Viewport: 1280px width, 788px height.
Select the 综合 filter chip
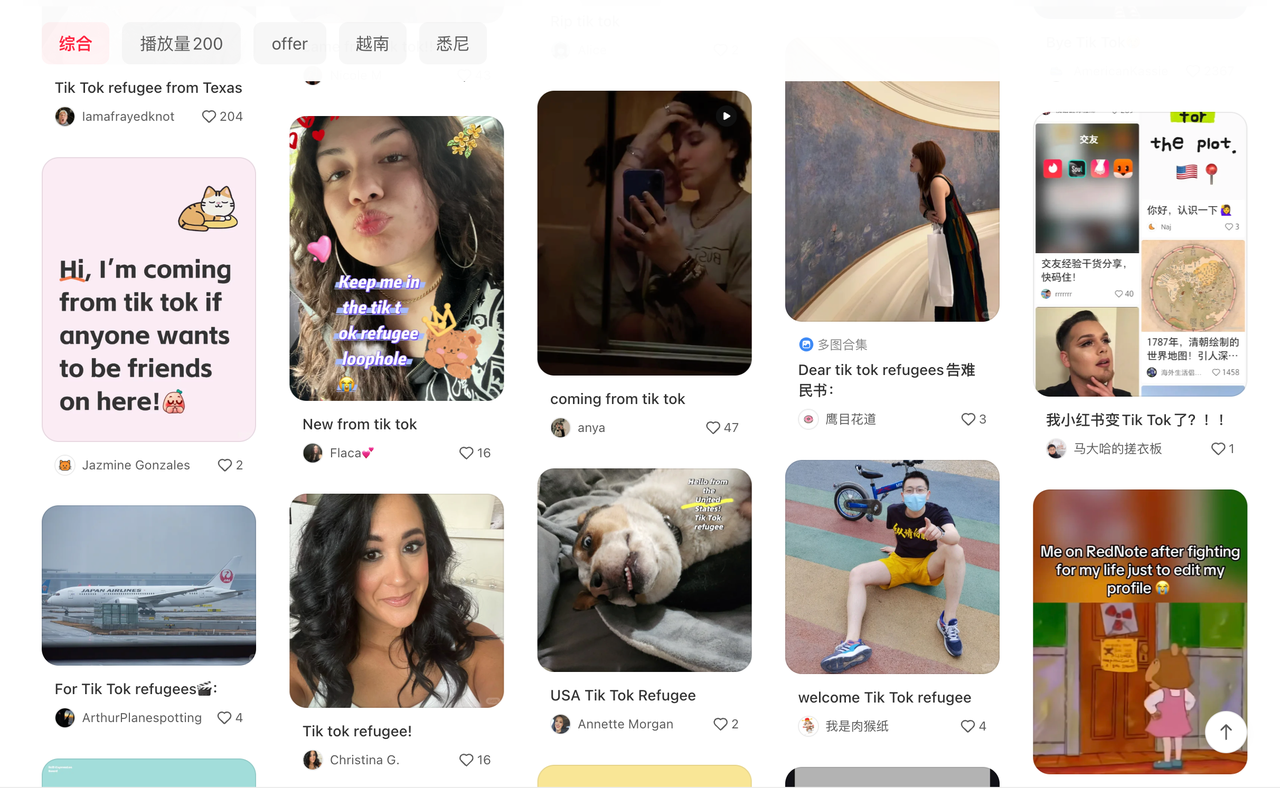click(75, 43)
